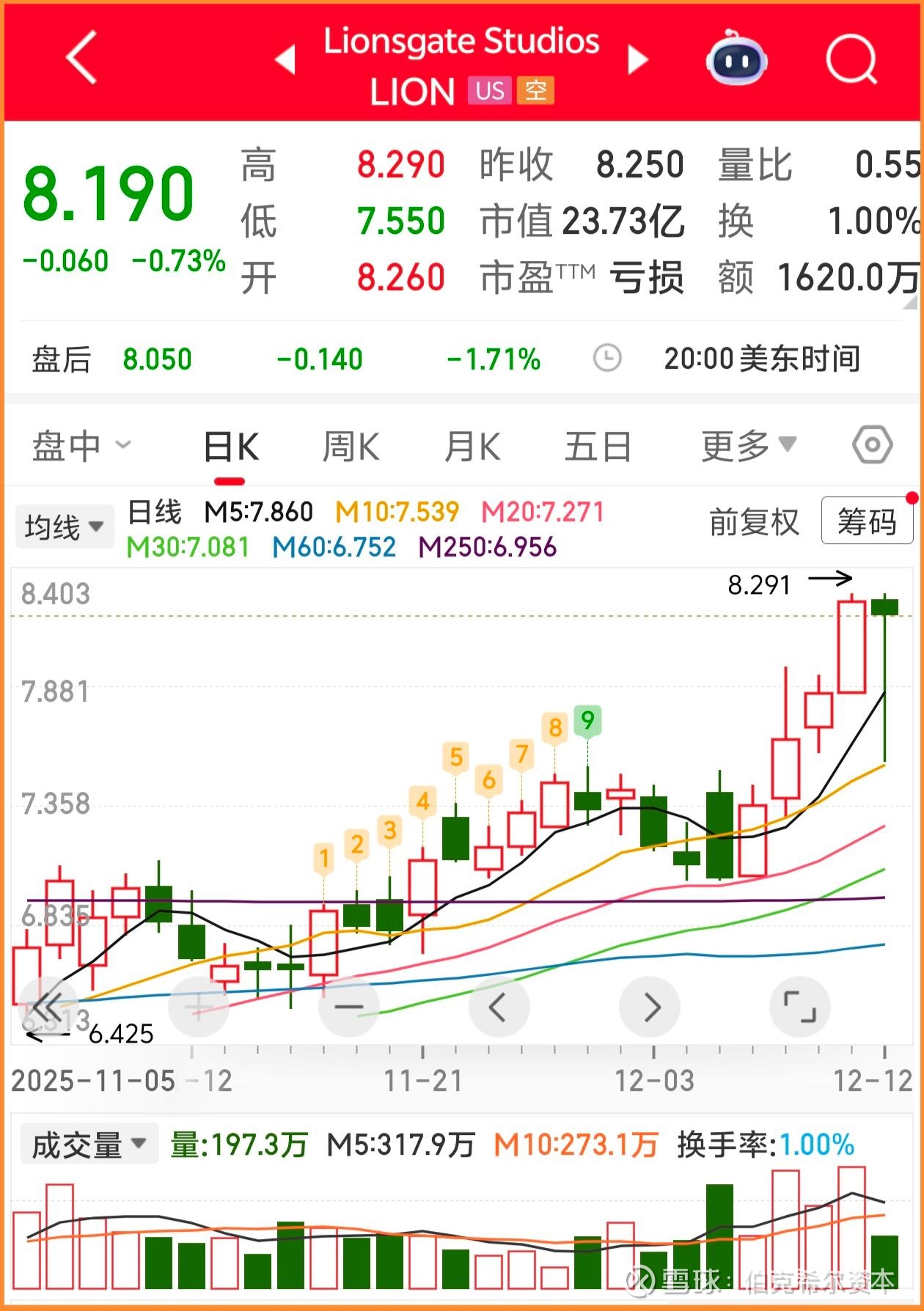This screenshot has height=1311, width=924.
Task: Switch to the 月K monthly chart
Action: [472, 447]
